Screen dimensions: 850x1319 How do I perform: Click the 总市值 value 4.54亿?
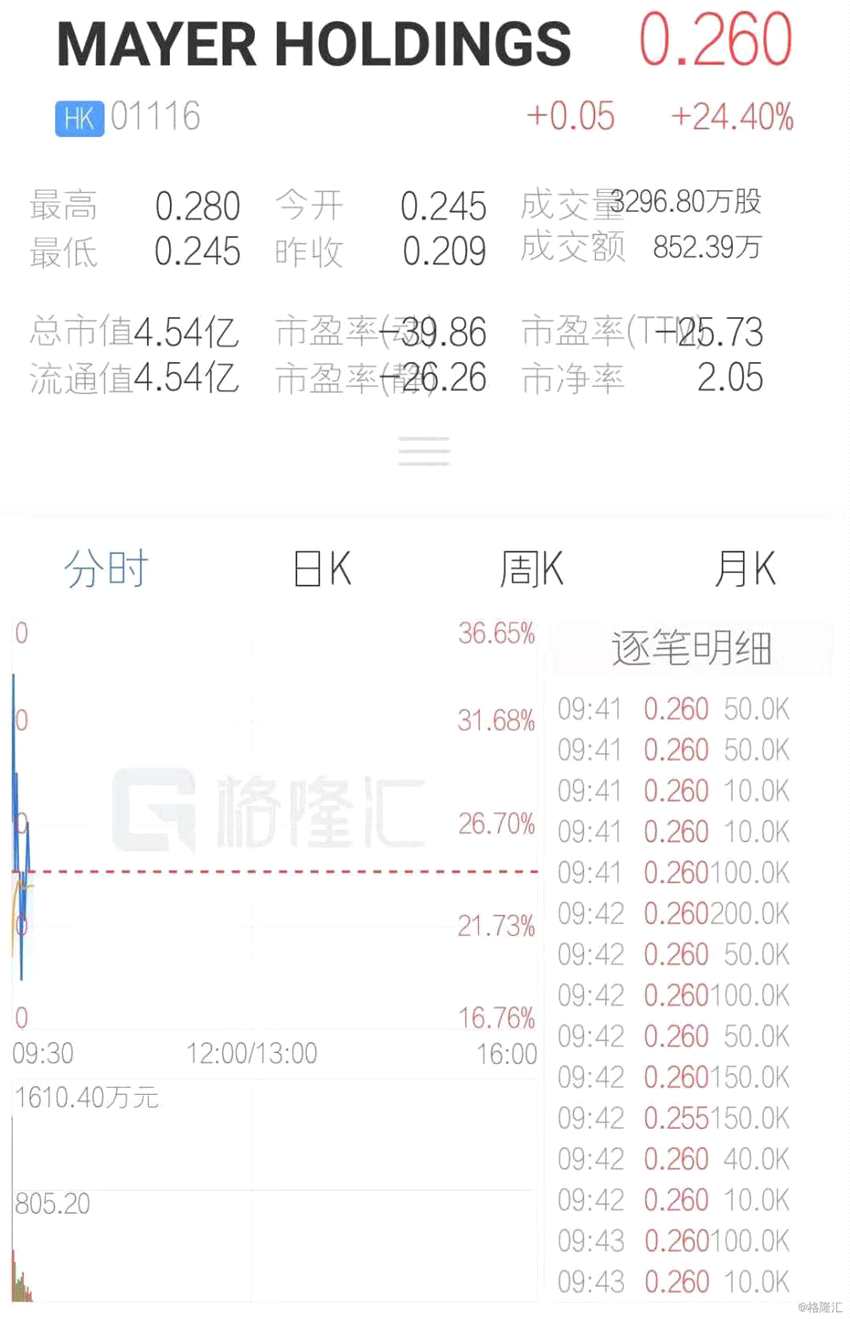click(x=183, y=332)
